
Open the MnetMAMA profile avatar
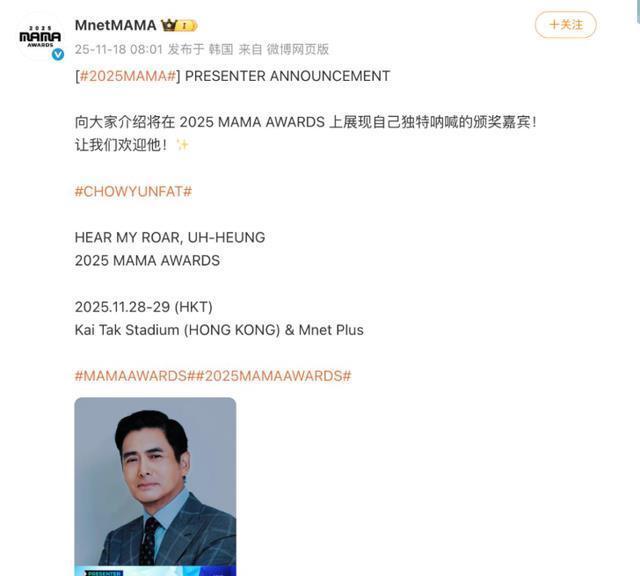40,37
